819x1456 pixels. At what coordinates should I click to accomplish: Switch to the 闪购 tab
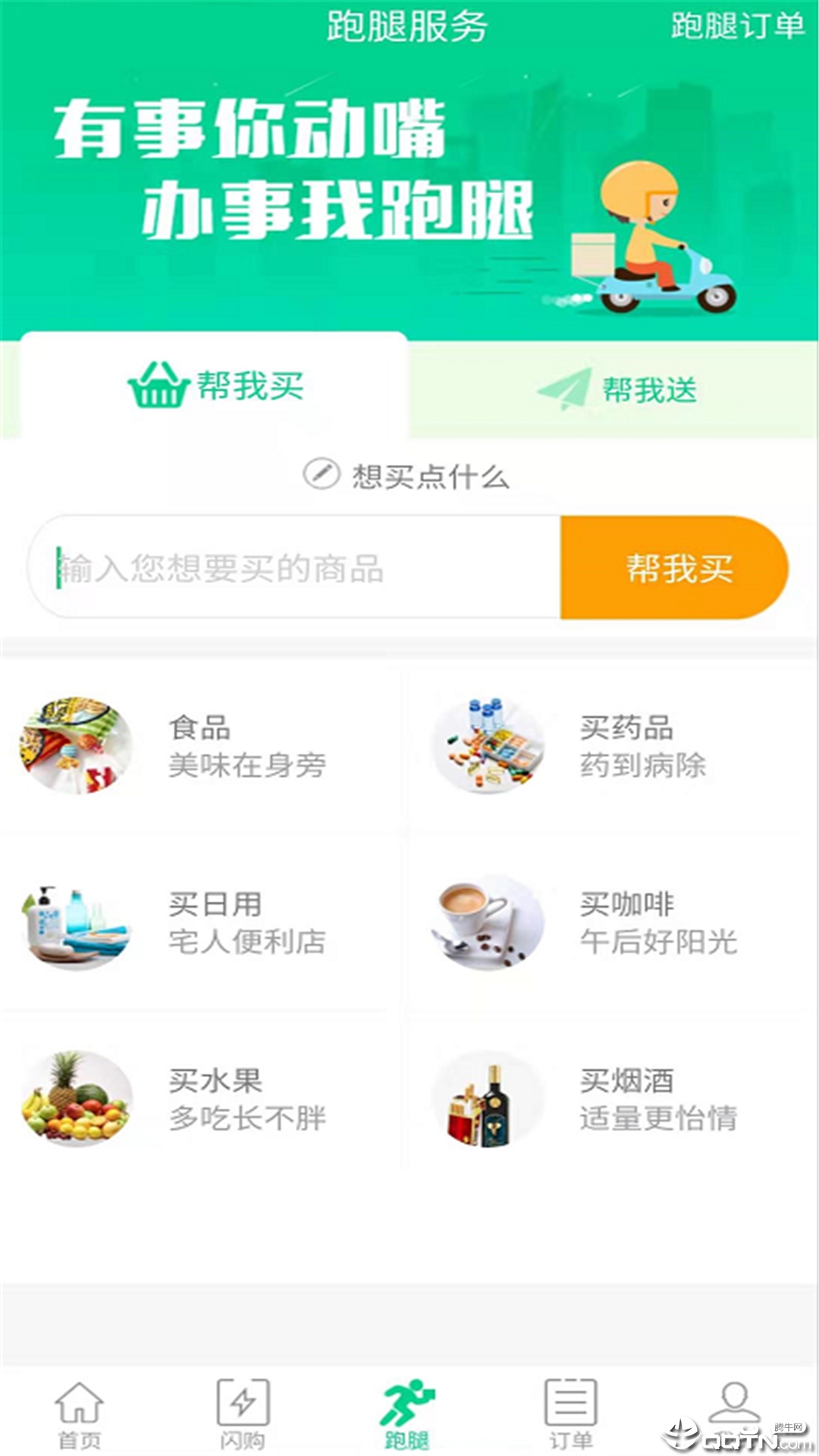(x=243, y=1414)
